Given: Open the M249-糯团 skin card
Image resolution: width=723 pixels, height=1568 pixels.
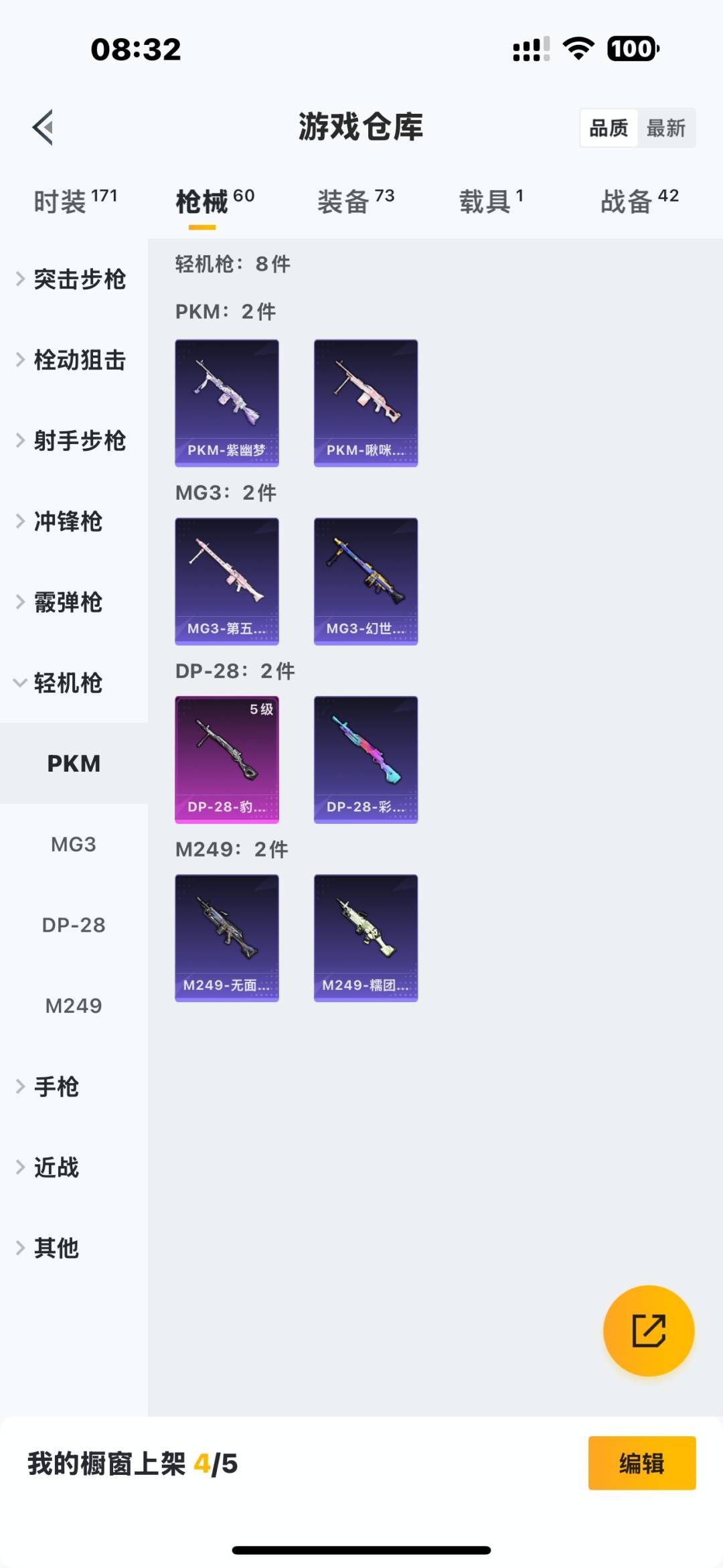Looking at the screenshot, I should pyautogui.click(x=366, y=937).
